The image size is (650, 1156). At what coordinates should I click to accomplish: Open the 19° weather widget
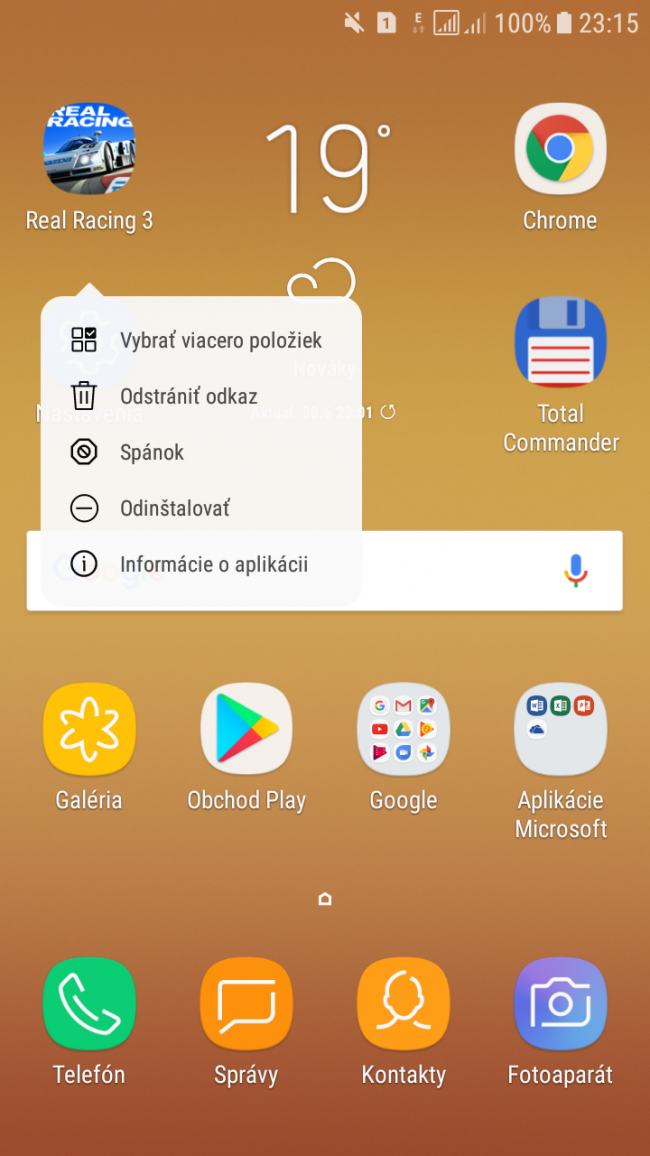click(x=327, y=169)
